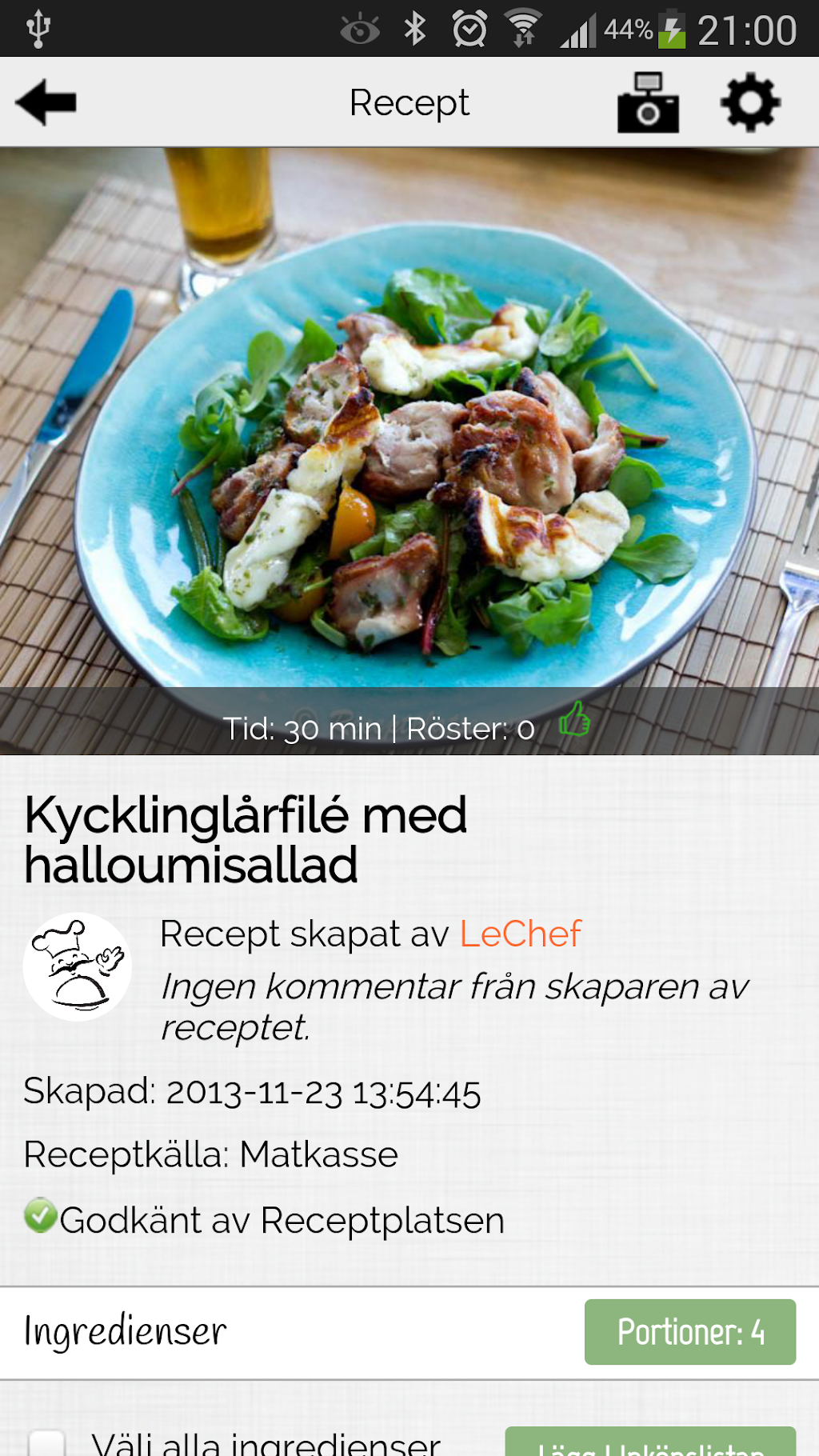Add ingredients to the shopping list
819x1456 pixels.
649,1443
